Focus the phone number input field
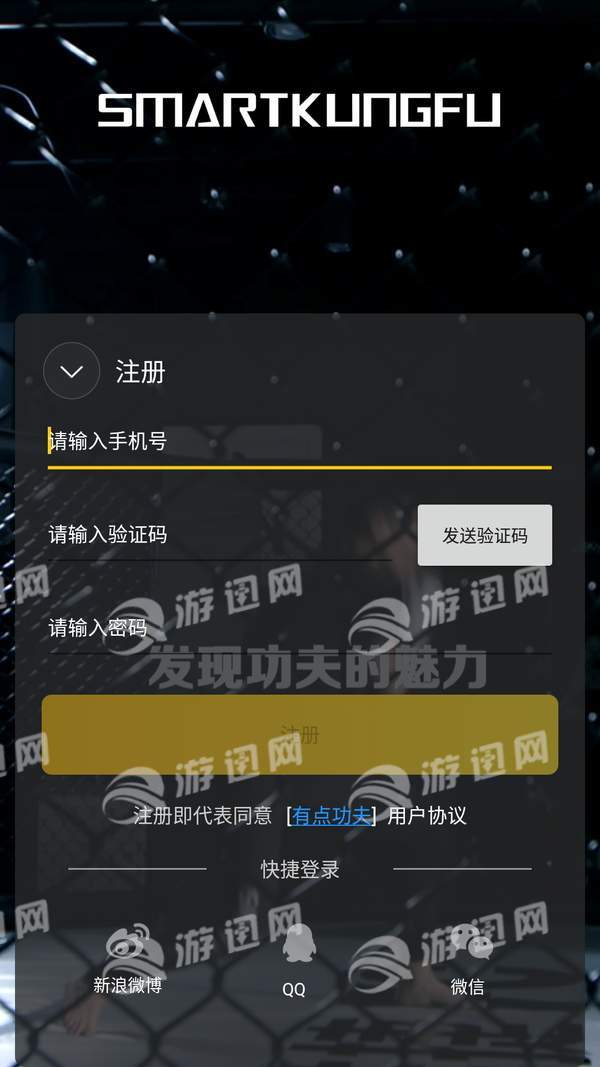The height and width of the screenshot is (1067, 600). [298, 441]
